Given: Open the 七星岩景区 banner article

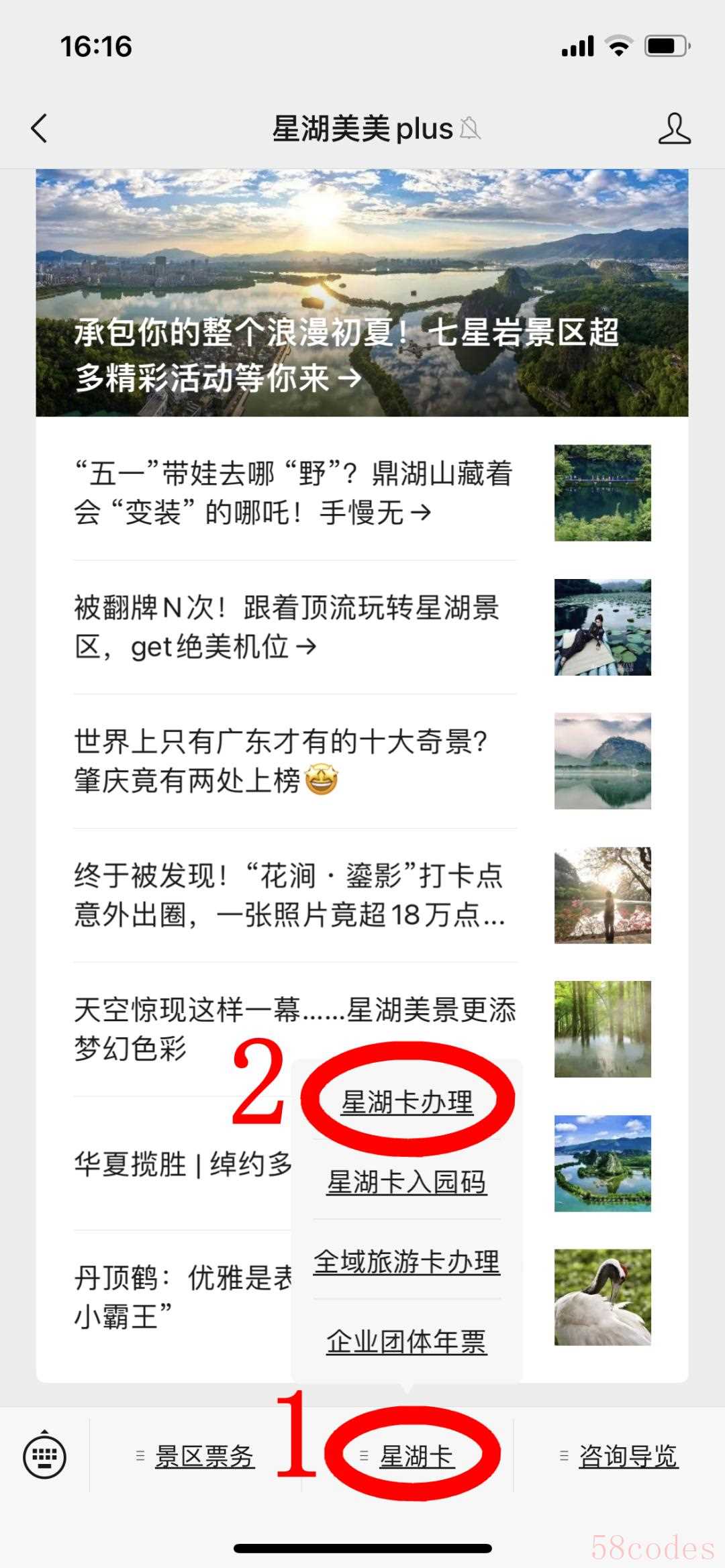Looking at the screenshot, I should 362,293.
